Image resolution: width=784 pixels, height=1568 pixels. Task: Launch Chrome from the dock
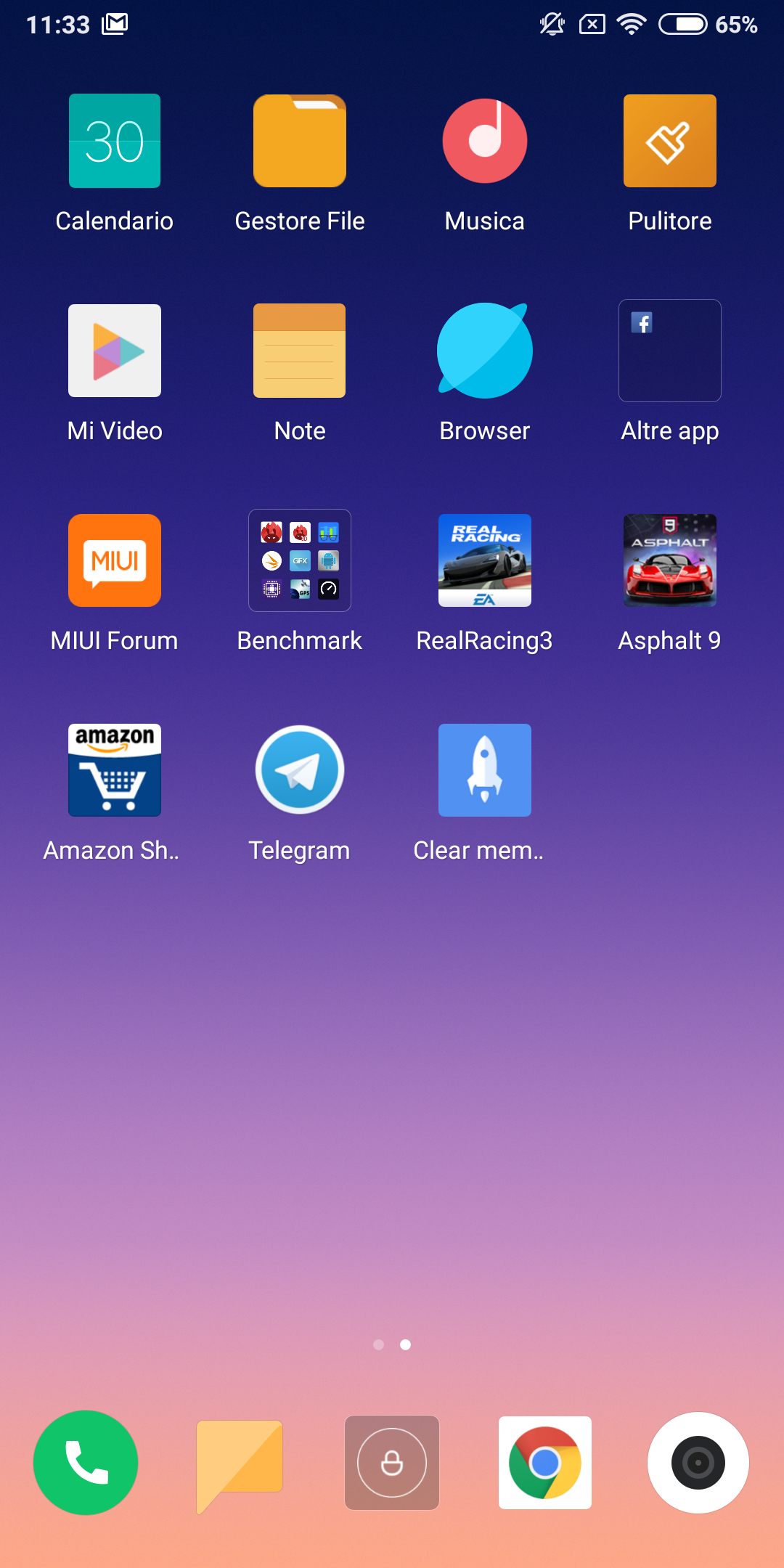click(x=545, y=1463)
